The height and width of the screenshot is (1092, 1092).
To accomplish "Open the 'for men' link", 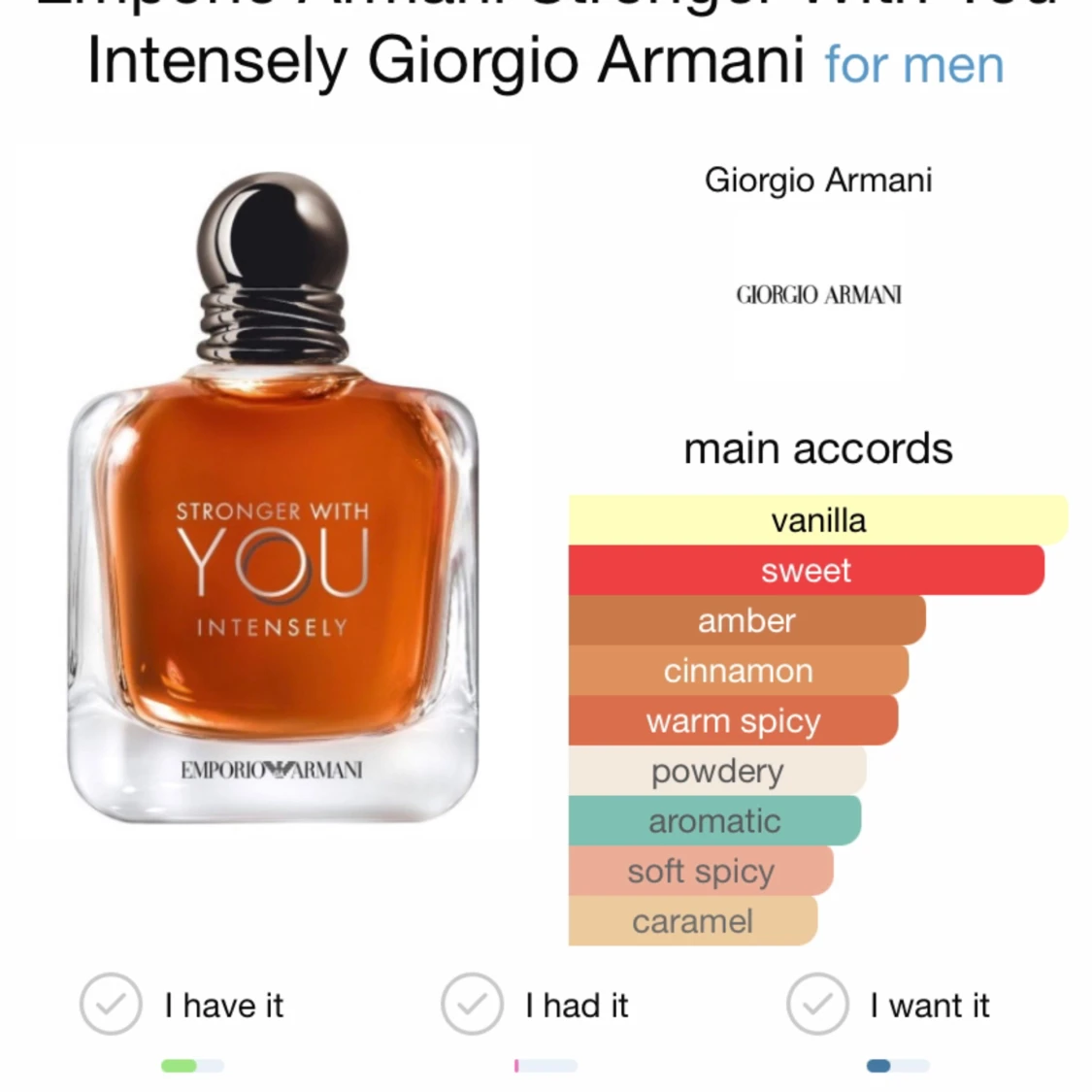I will (913, 65).
